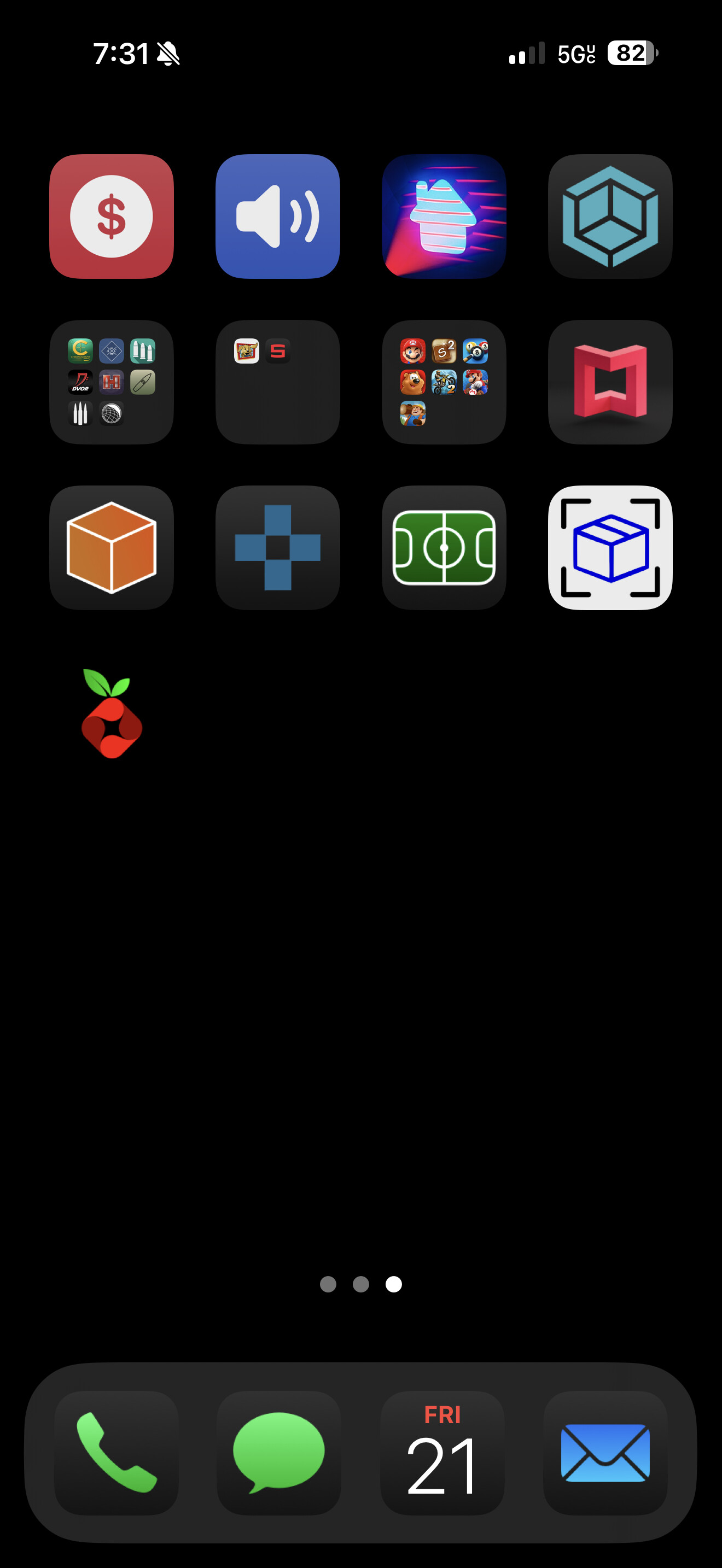Open the folder containing two apps
The height and width of the screenshot is (1568, 722).
(x=278, y=382)
